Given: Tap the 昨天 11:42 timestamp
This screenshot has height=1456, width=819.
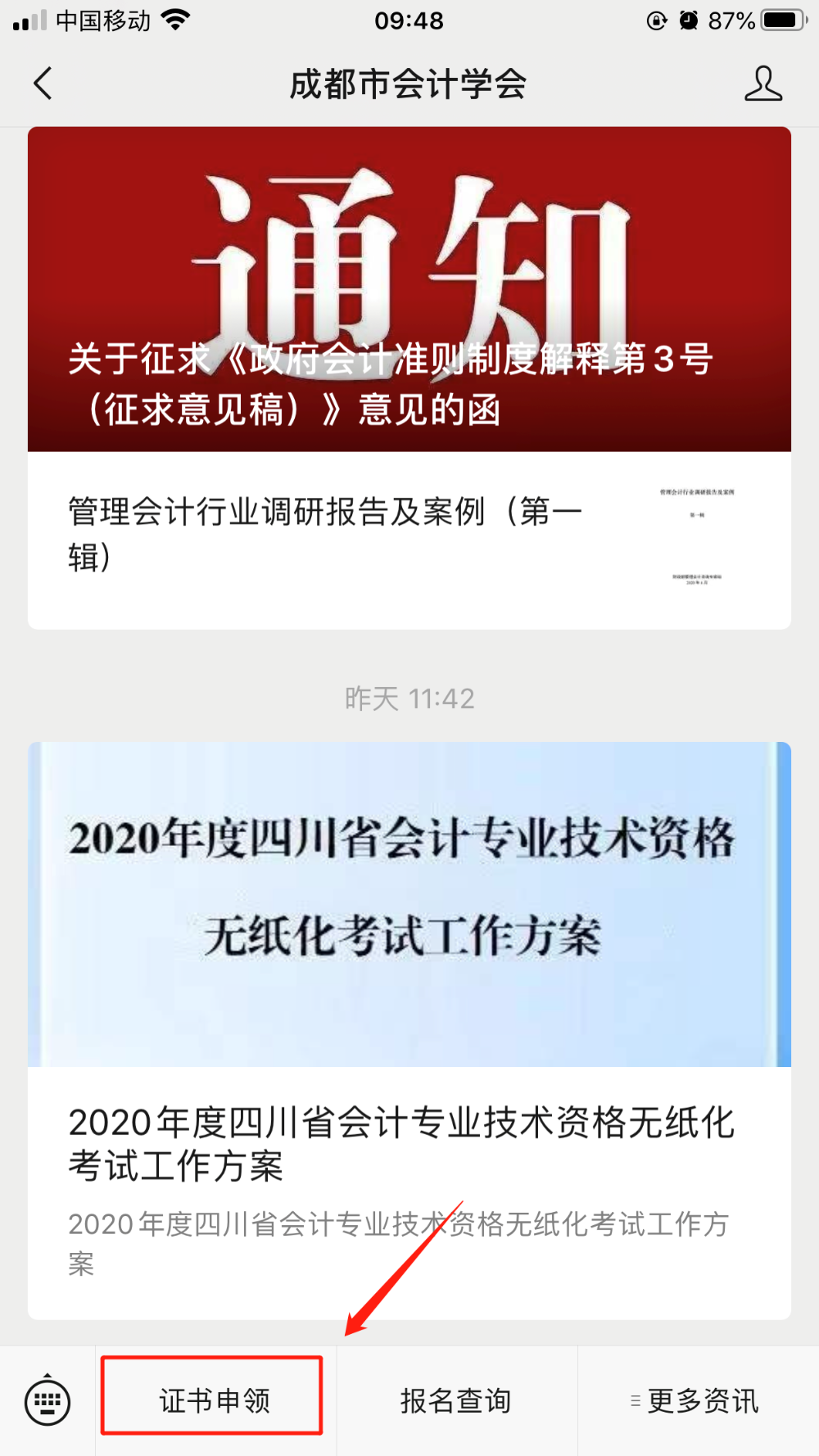Looking at the screenshot, I should click(x=409, y=699).
